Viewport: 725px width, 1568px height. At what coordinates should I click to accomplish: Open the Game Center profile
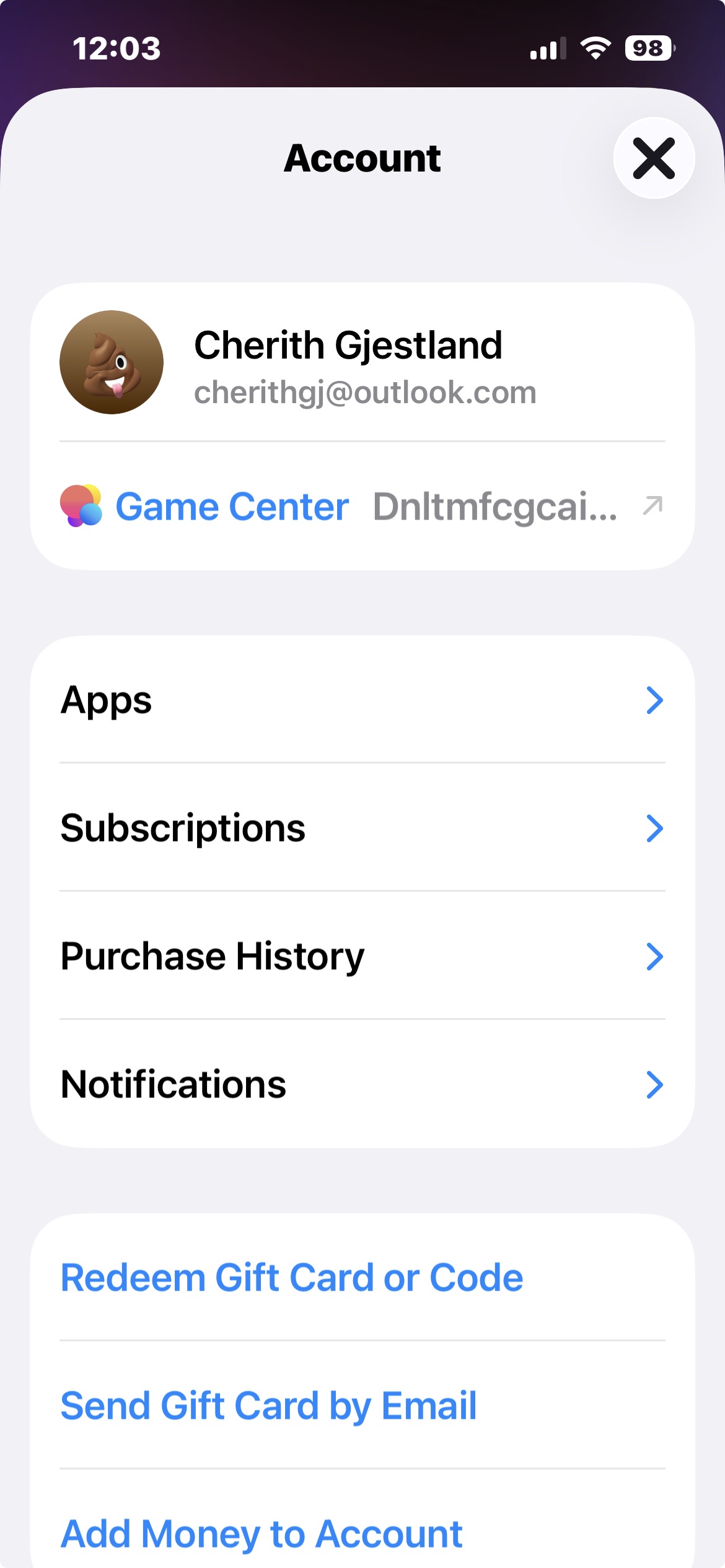point(362,507)
